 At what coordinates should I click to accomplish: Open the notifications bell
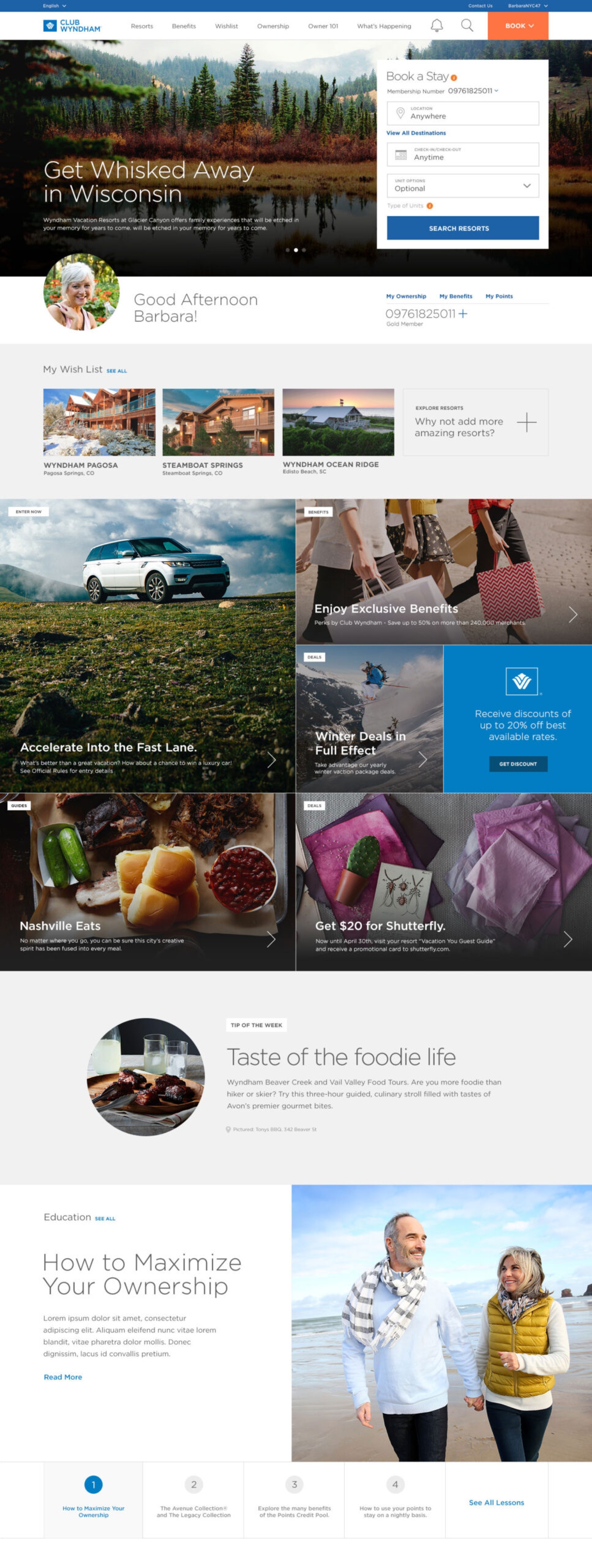click(x=436, y=26)
